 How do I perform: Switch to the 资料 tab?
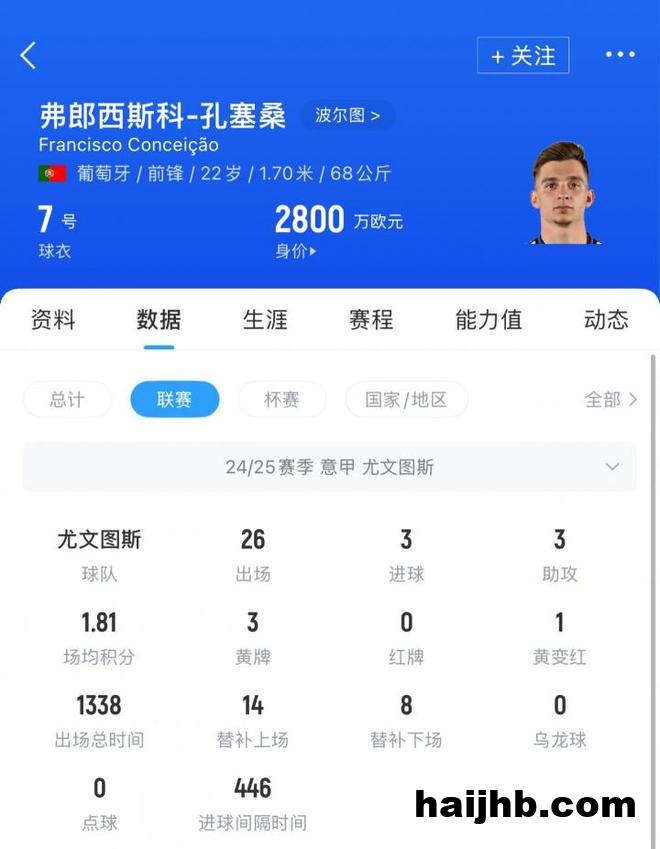(53, 320)
